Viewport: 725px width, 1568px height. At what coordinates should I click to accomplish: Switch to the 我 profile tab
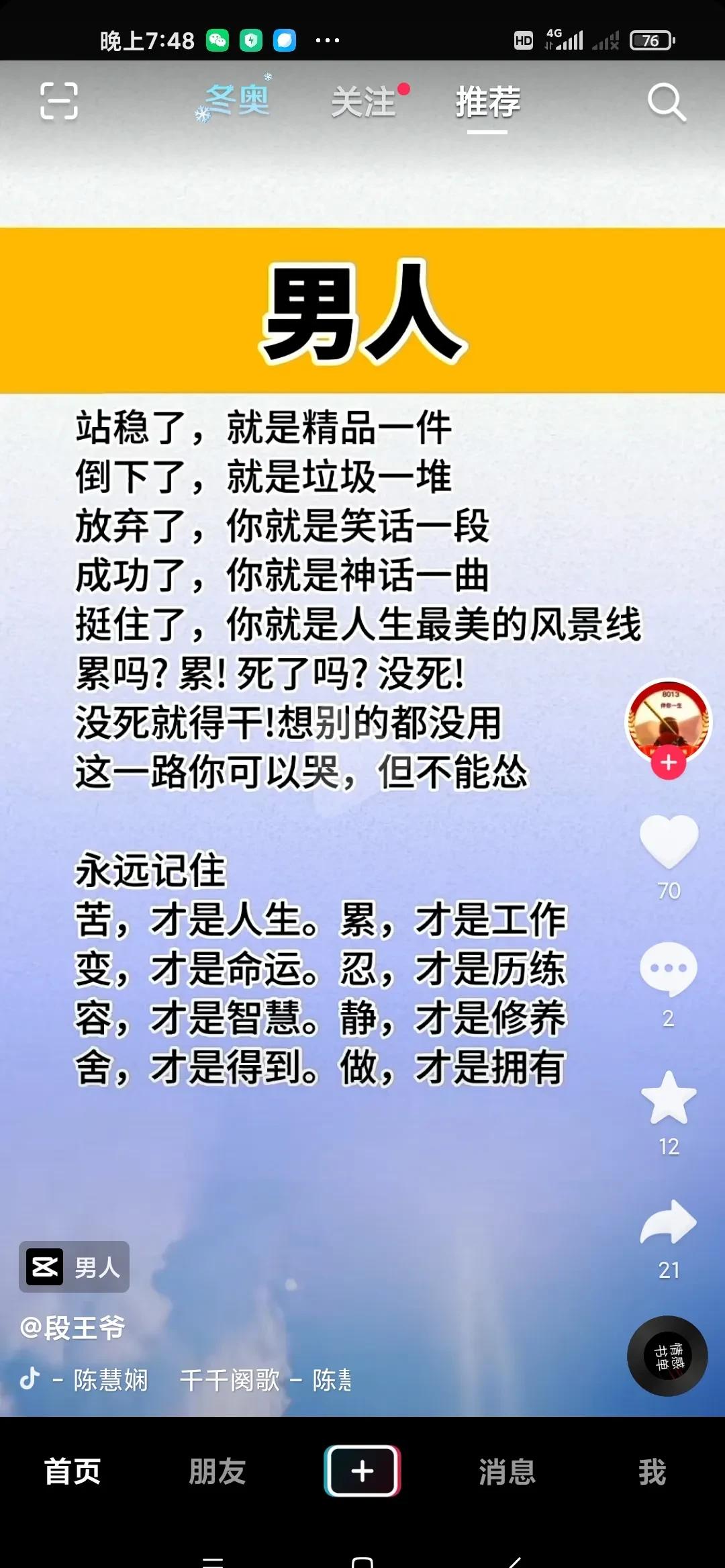pos(652,1472)
